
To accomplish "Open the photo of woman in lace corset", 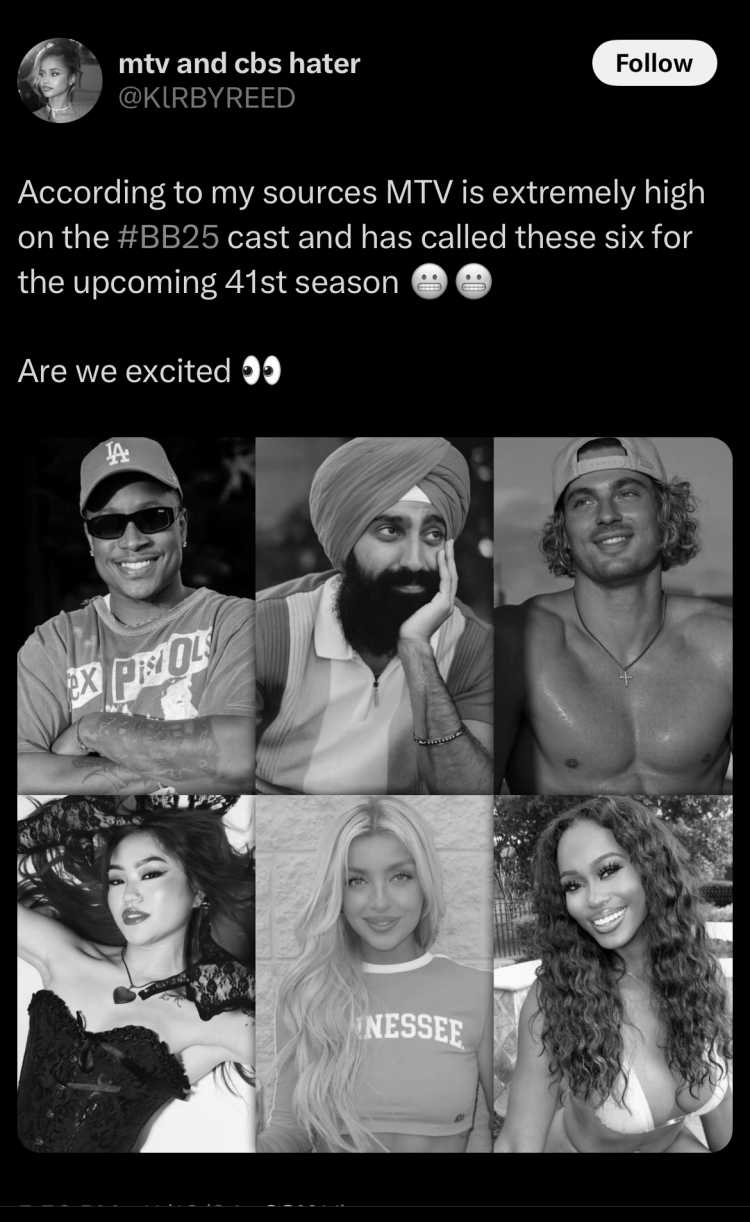I will [x=136, y=974].
